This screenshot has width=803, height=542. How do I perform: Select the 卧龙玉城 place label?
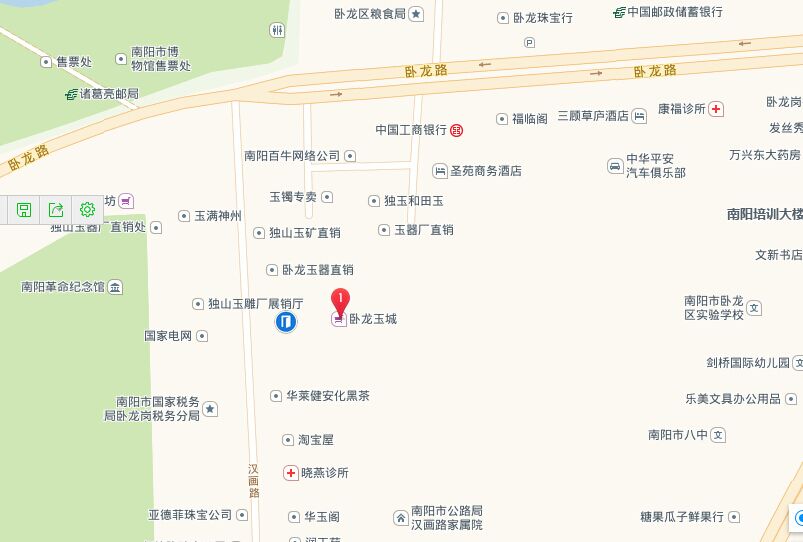[x=372, y=319]
